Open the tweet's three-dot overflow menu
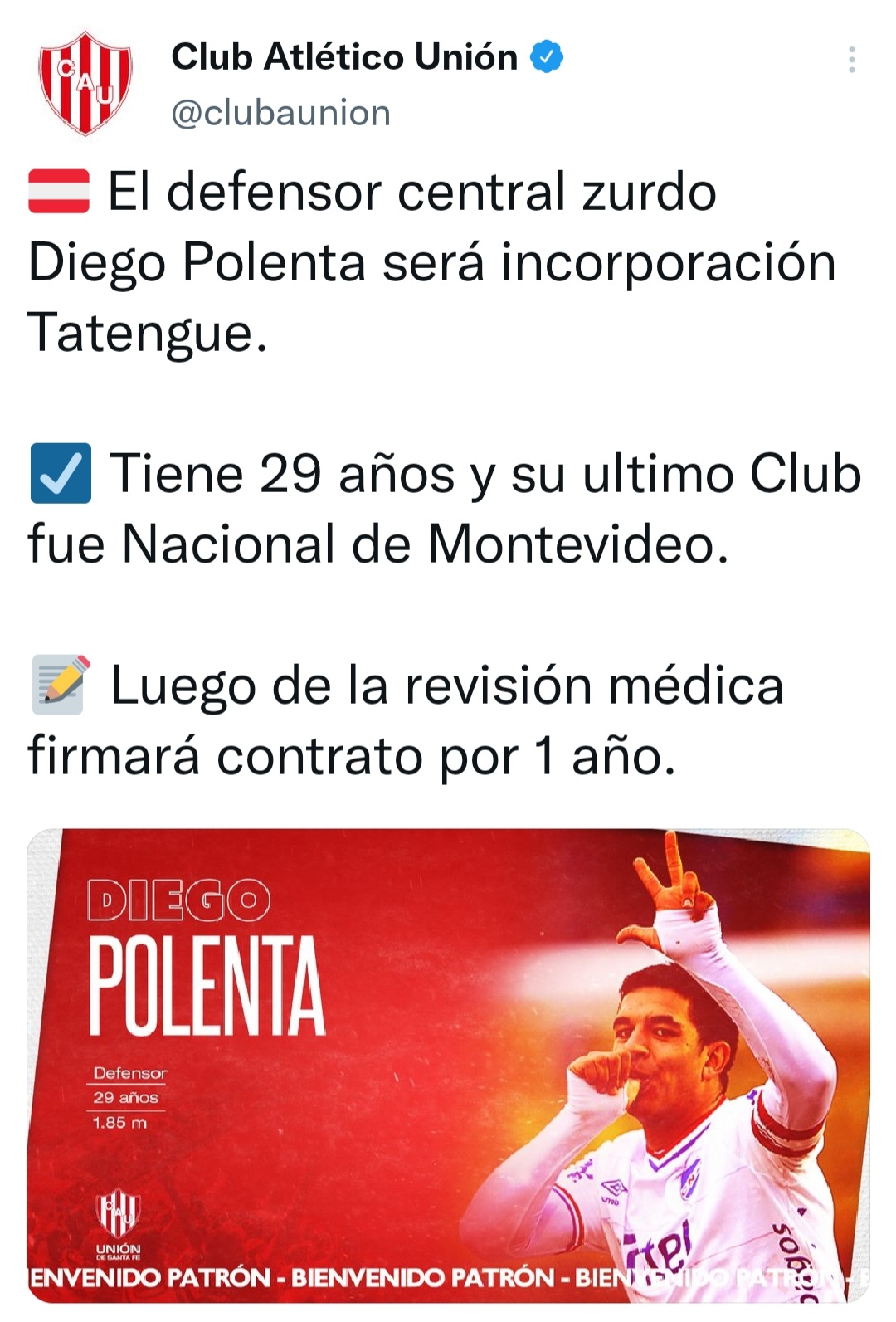This screenshot has width=896, height=1322. (x=851, y=60)
